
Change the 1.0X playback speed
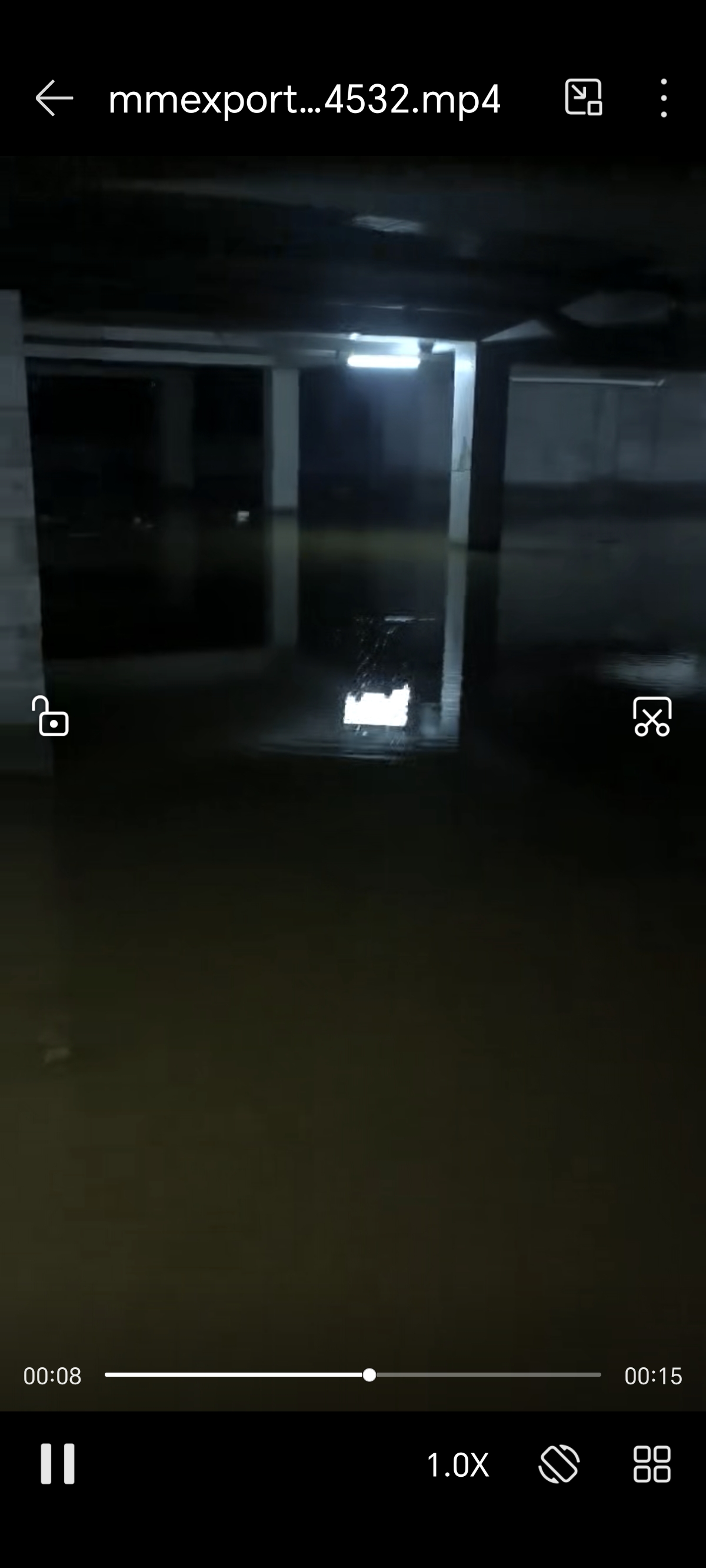point(458,1465)
